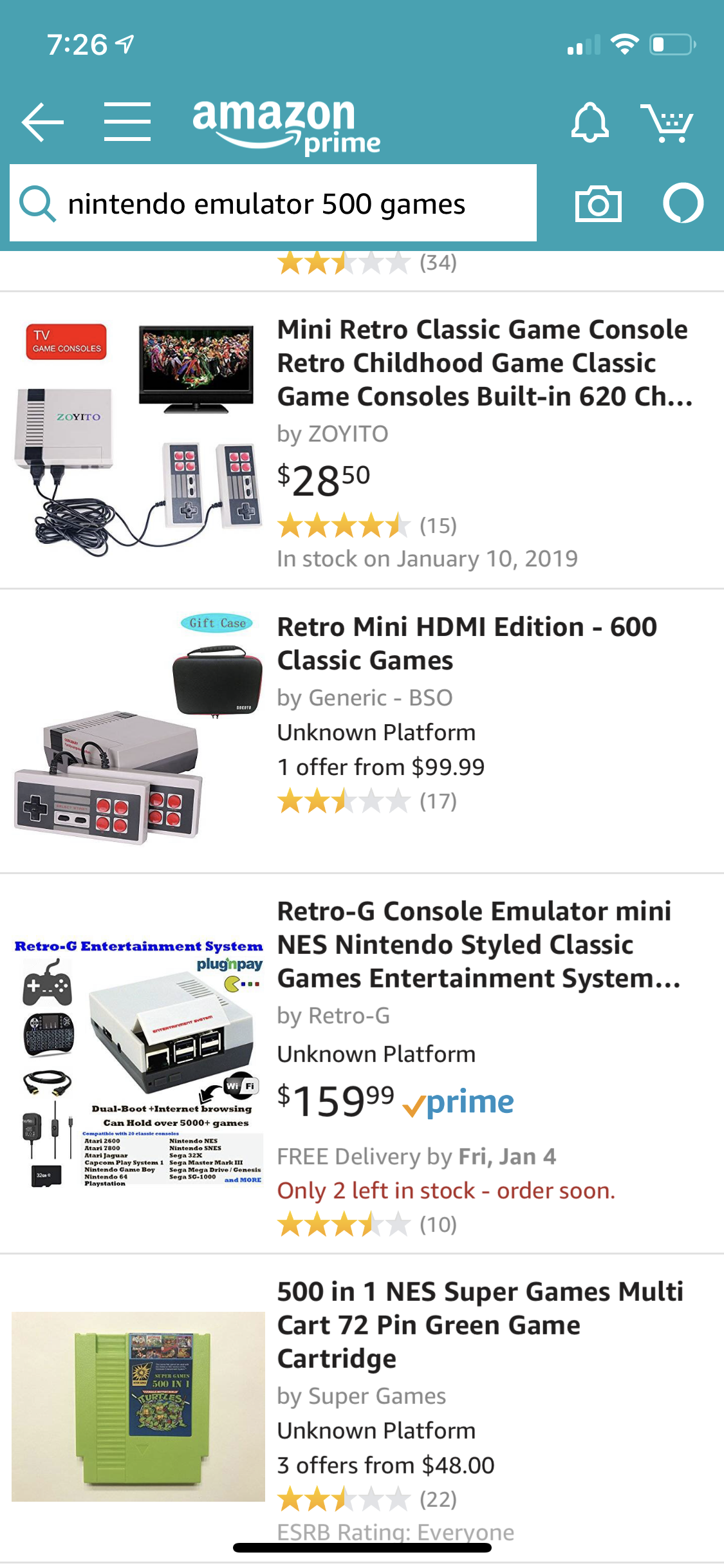Open Retro Mini HDMI Edition 600 Classic Games
The width and height of the screenshot is (724, 1568).
pyautogui.click(x=467, y=643)
